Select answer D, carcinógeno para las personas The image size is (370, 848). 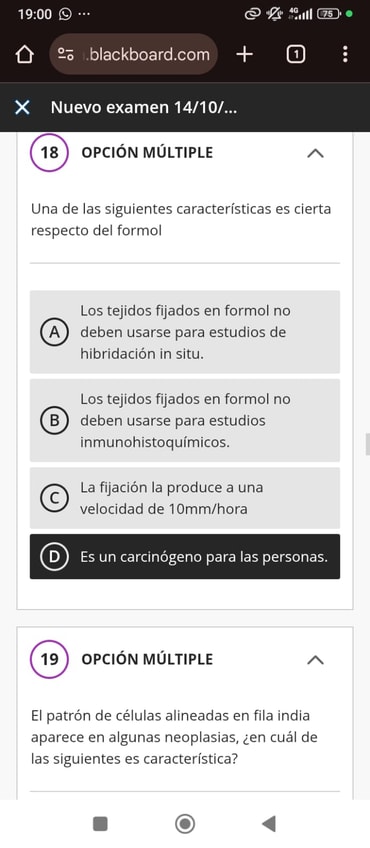(x=185, y=556)
